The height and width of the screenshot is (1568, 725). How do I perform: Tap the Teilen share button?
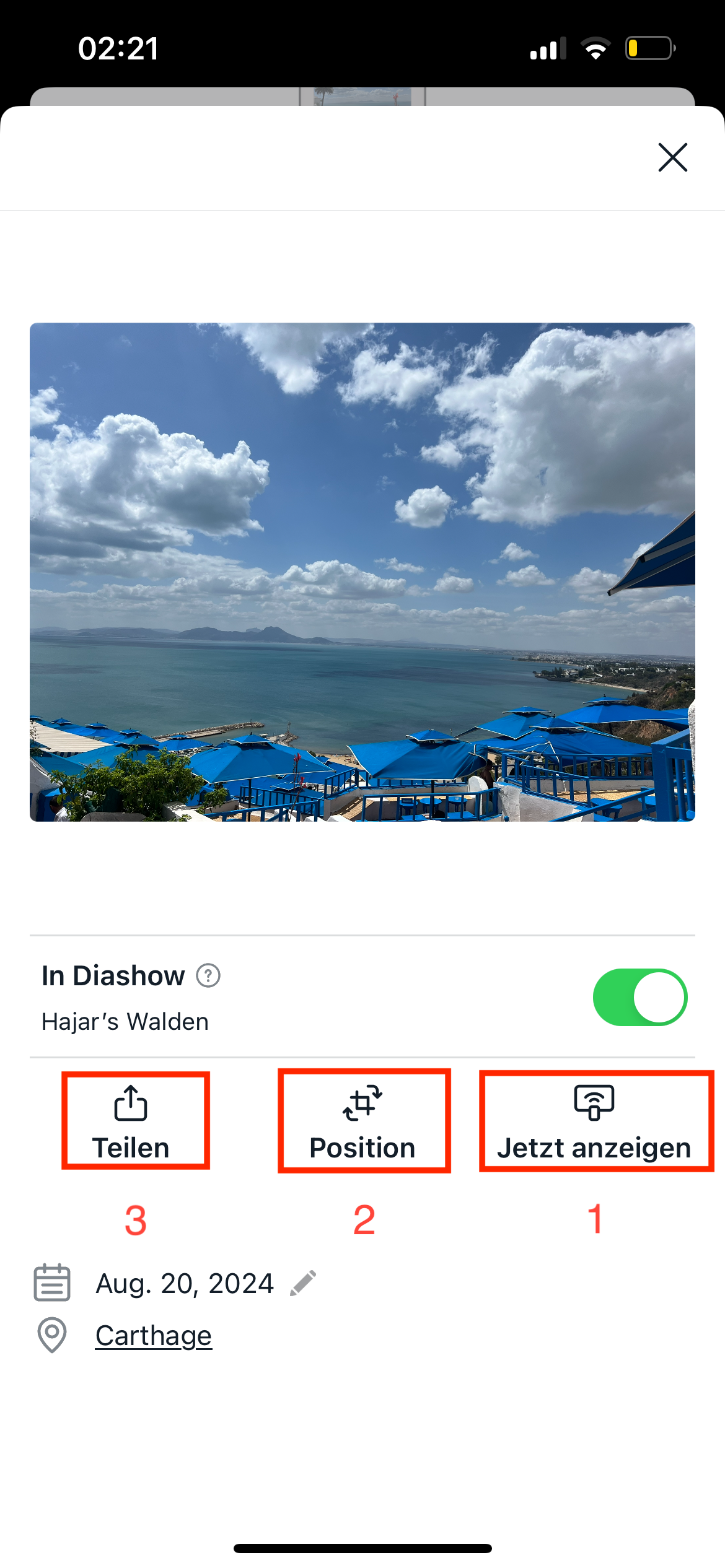(131, 1122)
